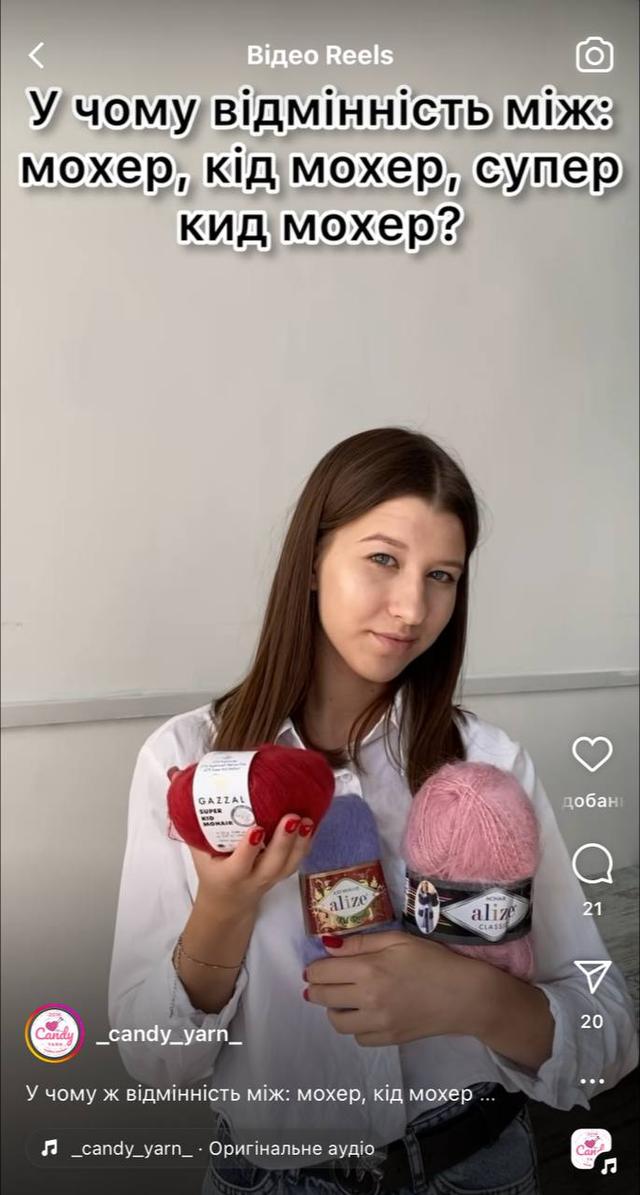Image resolution: width=640 pixels, height=1195 pixels.
Task: Open the camera to create a reel
Action: coord(594,56)
